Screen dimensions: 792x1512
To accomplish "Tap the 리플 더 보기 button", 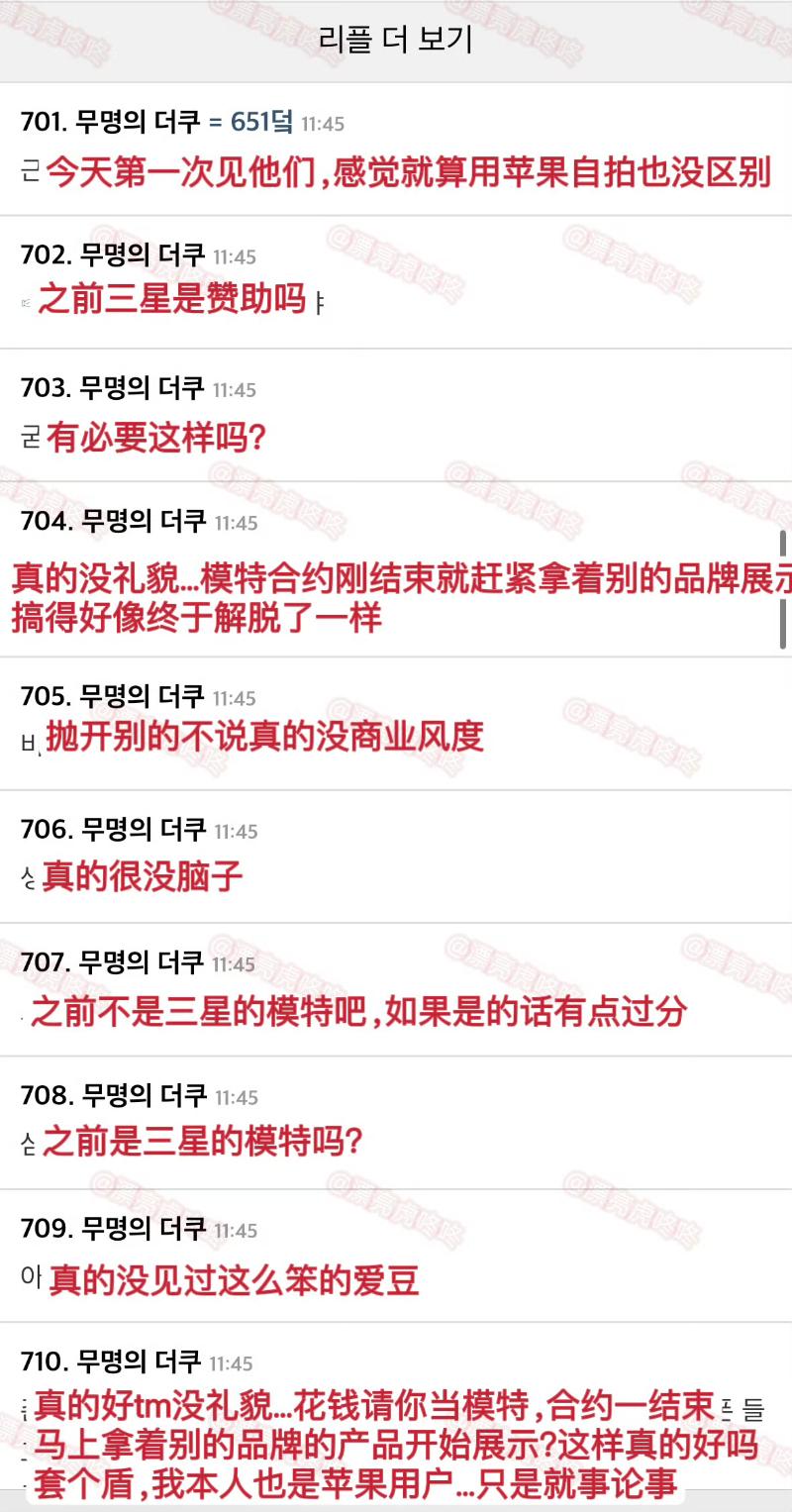I will pos(396,41).
